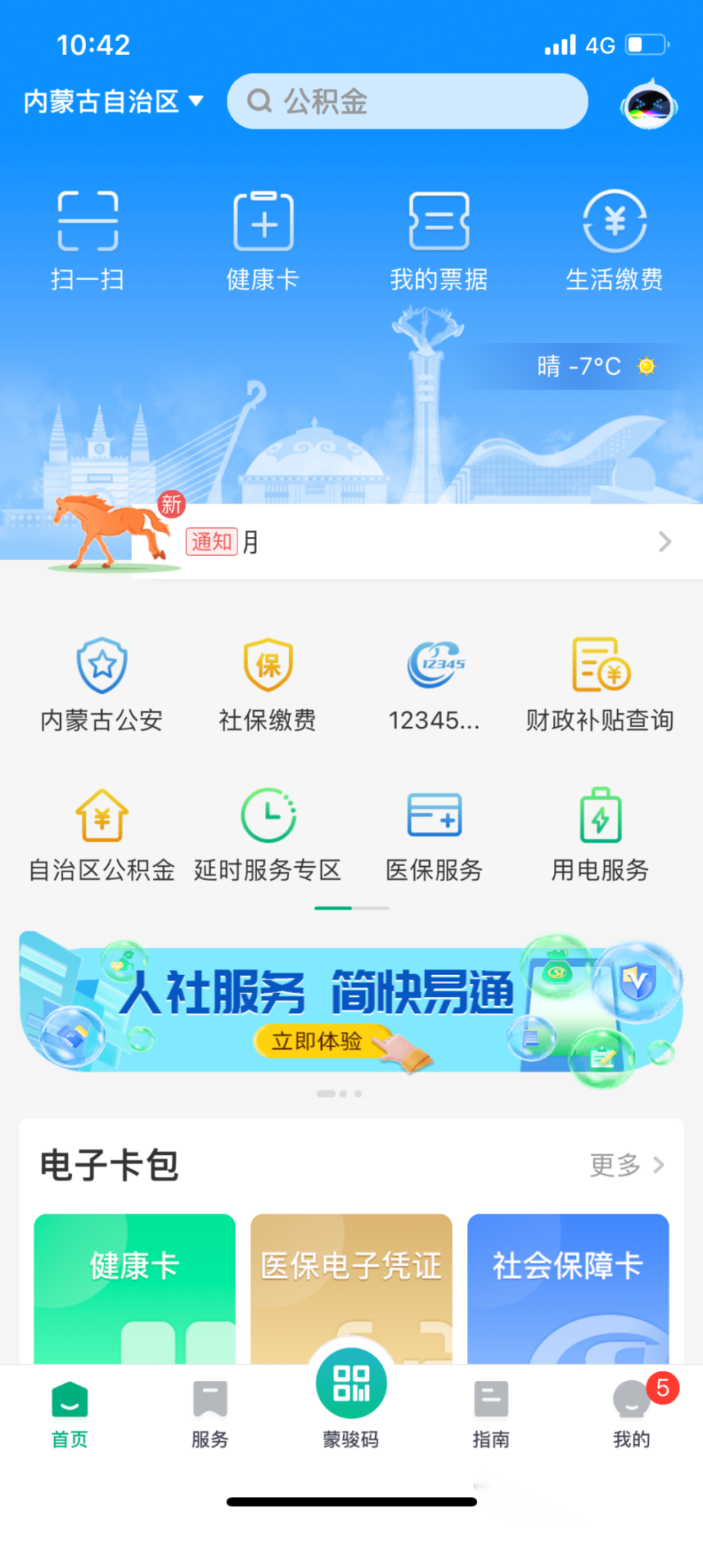This screenshot has width=703, height=1568.
Task: Open the robot assistant avatar icon
Action: (x=648, y=105)
